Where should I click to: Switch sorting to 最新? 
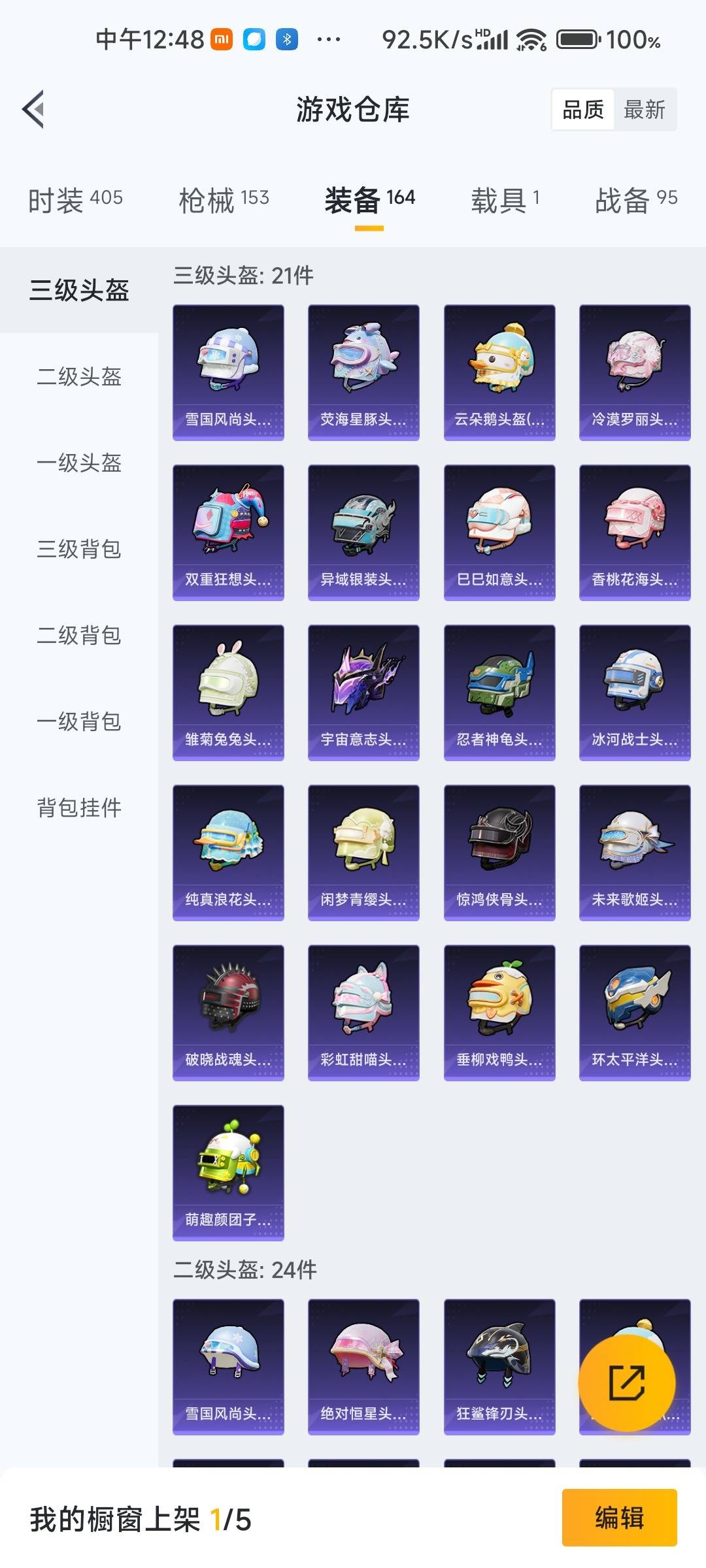pyautogui.click(x=645, y=108)
